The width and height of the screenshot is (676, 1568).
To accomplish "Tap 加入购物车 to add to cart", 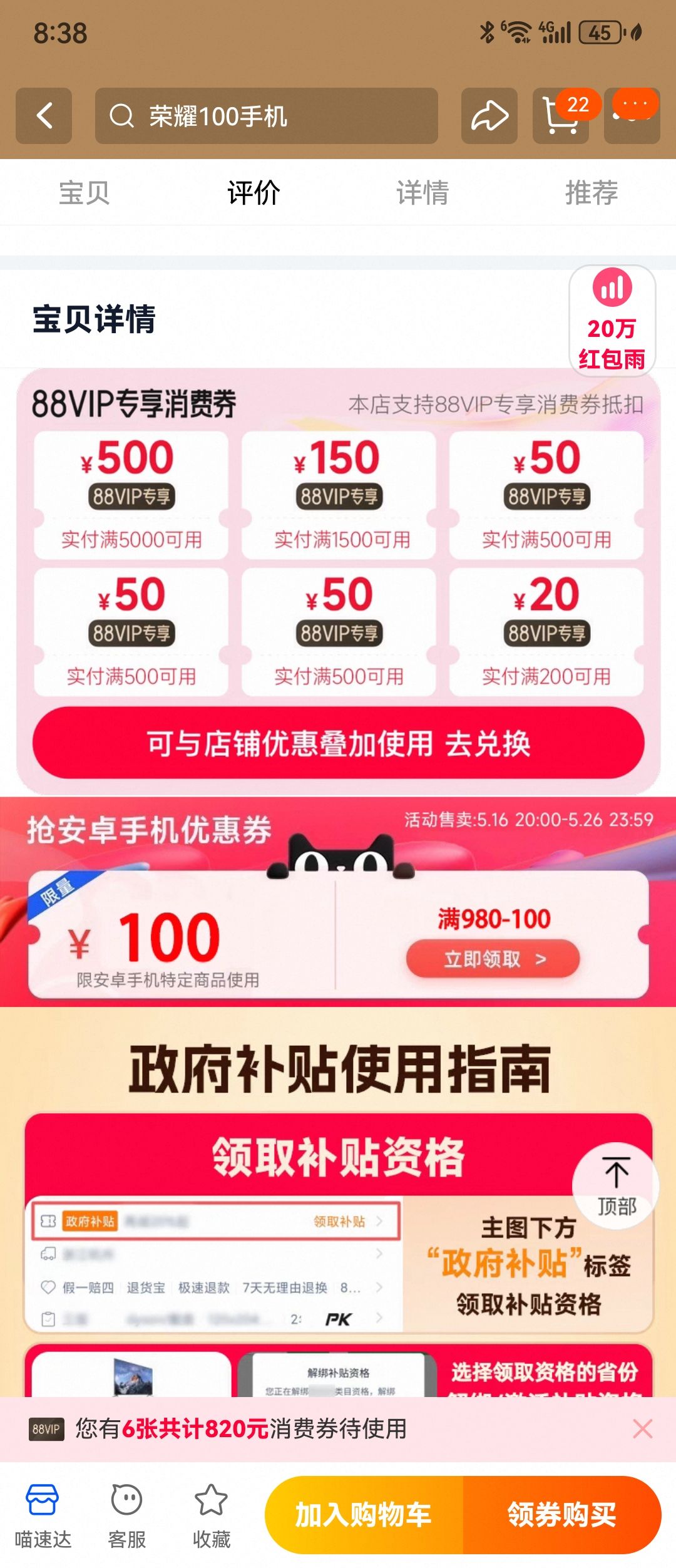I will click(x=363, y=1515).
